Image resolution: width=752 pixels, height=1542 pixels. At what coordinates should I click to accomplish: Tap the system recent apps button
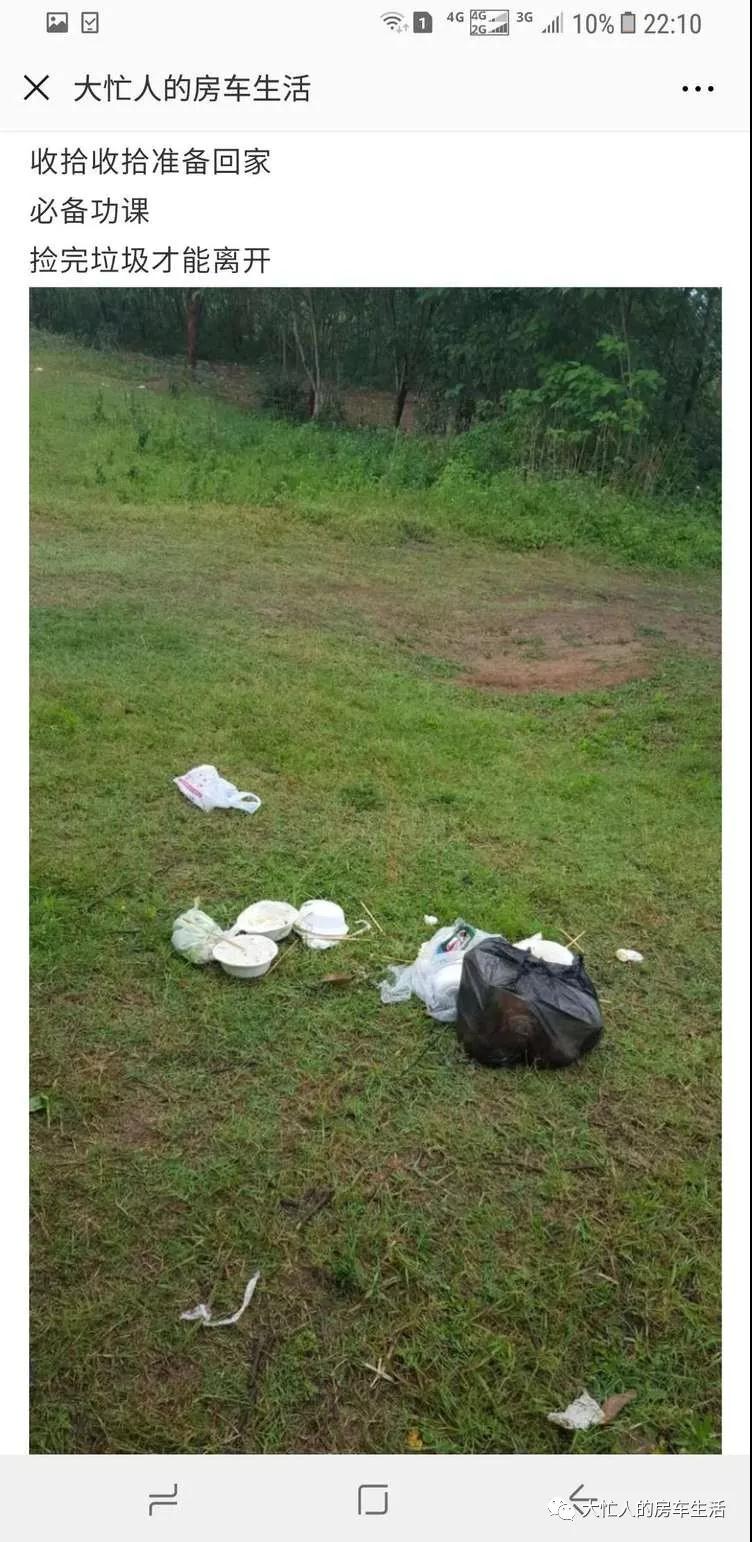[163, 1499]
